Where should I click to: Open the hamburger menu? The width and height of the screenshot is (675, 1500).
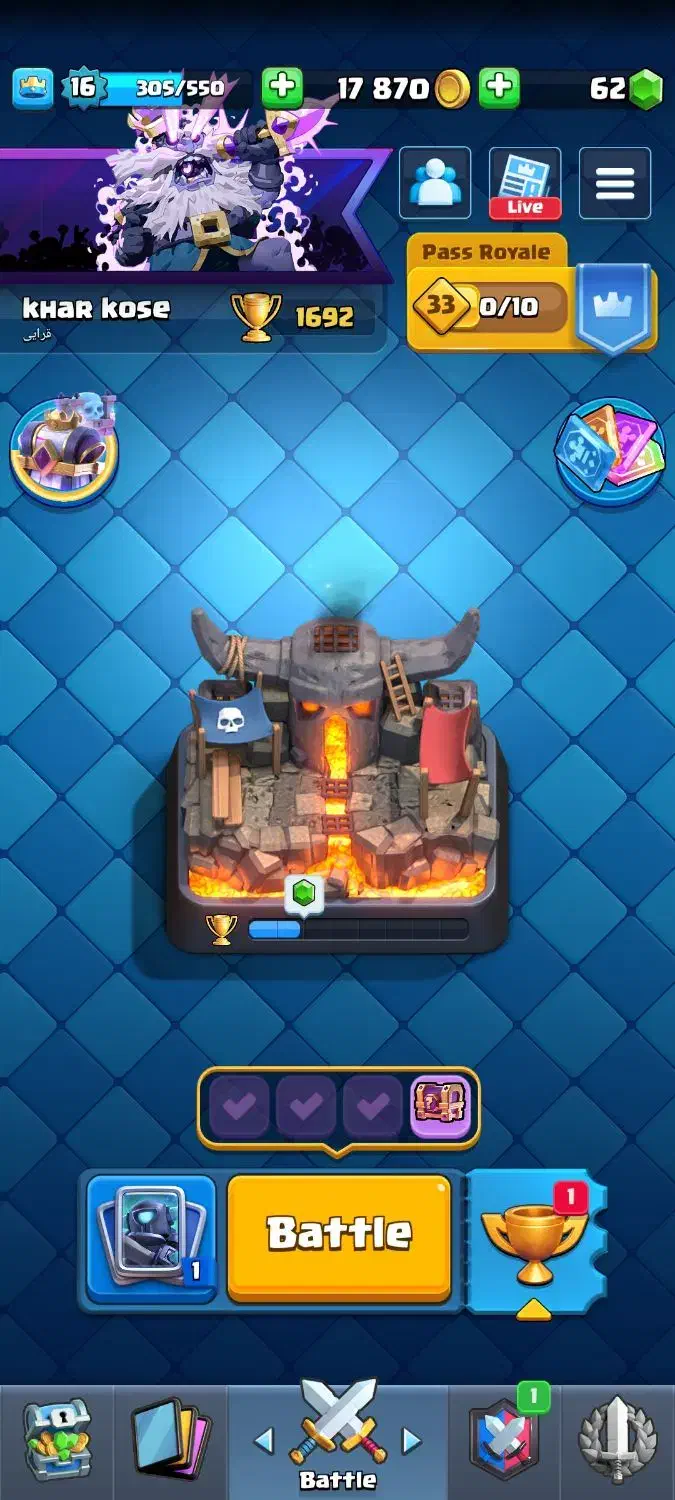click(x=615, y=183)
